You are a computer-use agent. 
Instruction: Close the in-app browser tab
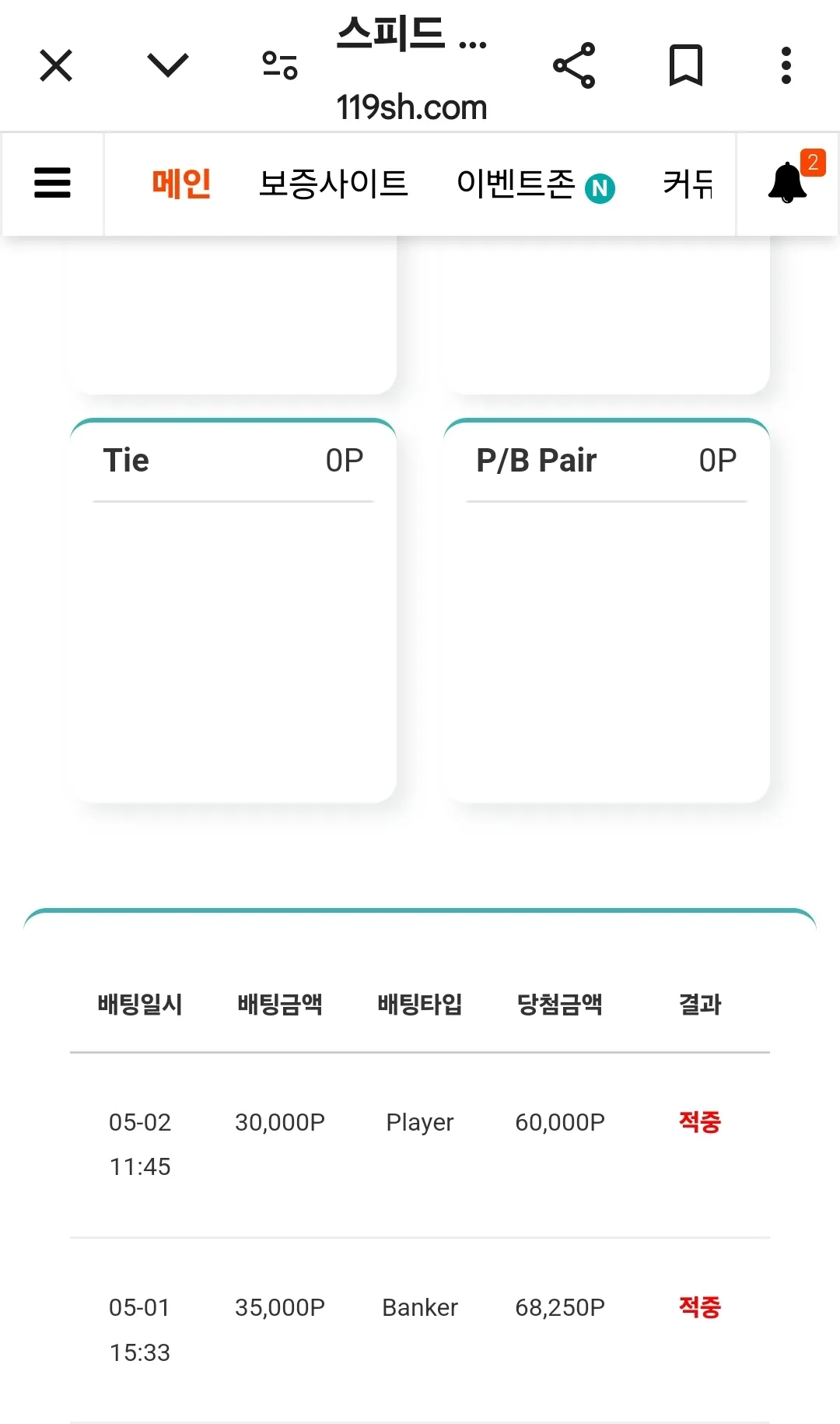click(56, 65)
